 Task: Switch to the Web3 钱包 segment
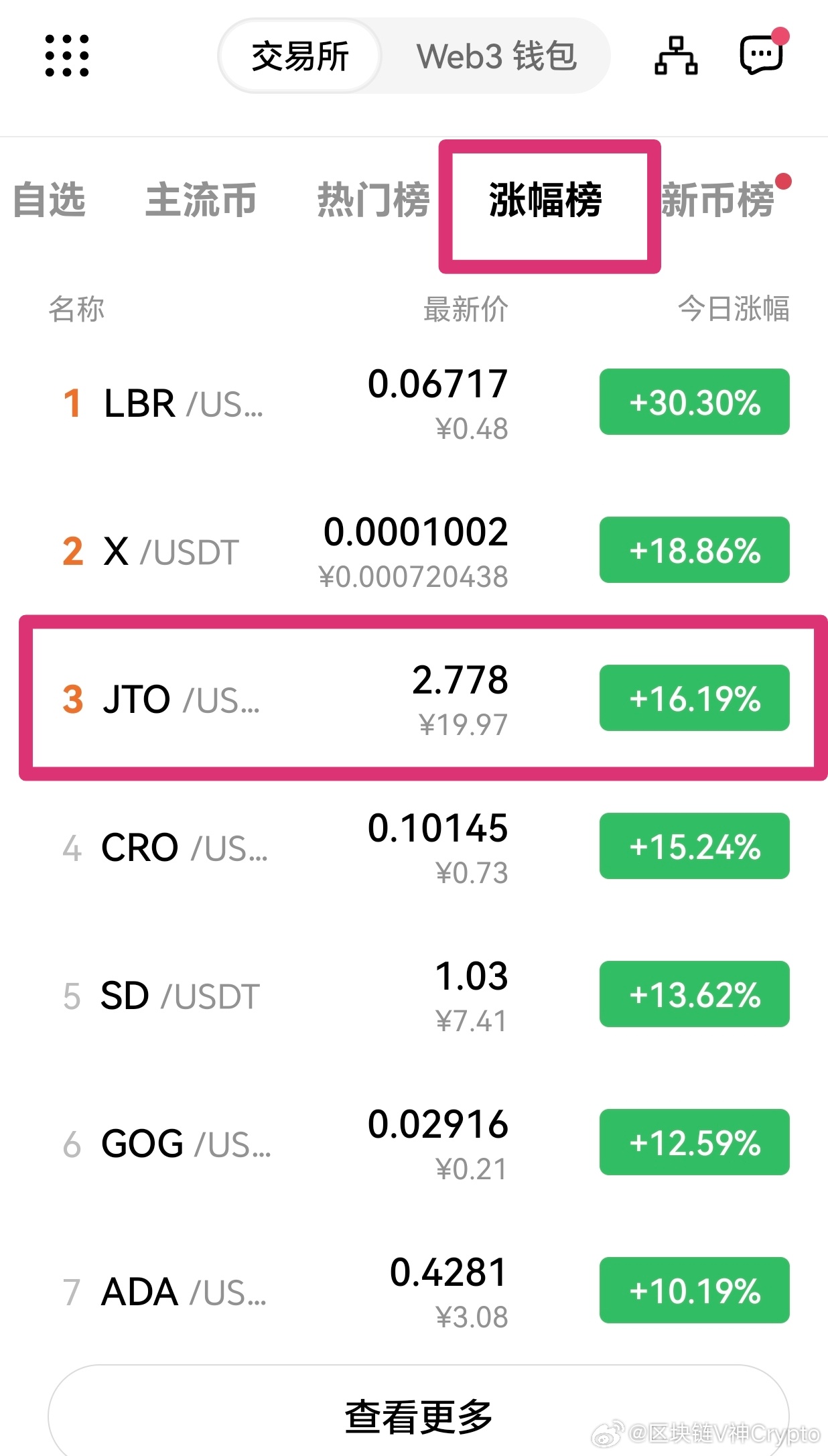tap(496, 56)
